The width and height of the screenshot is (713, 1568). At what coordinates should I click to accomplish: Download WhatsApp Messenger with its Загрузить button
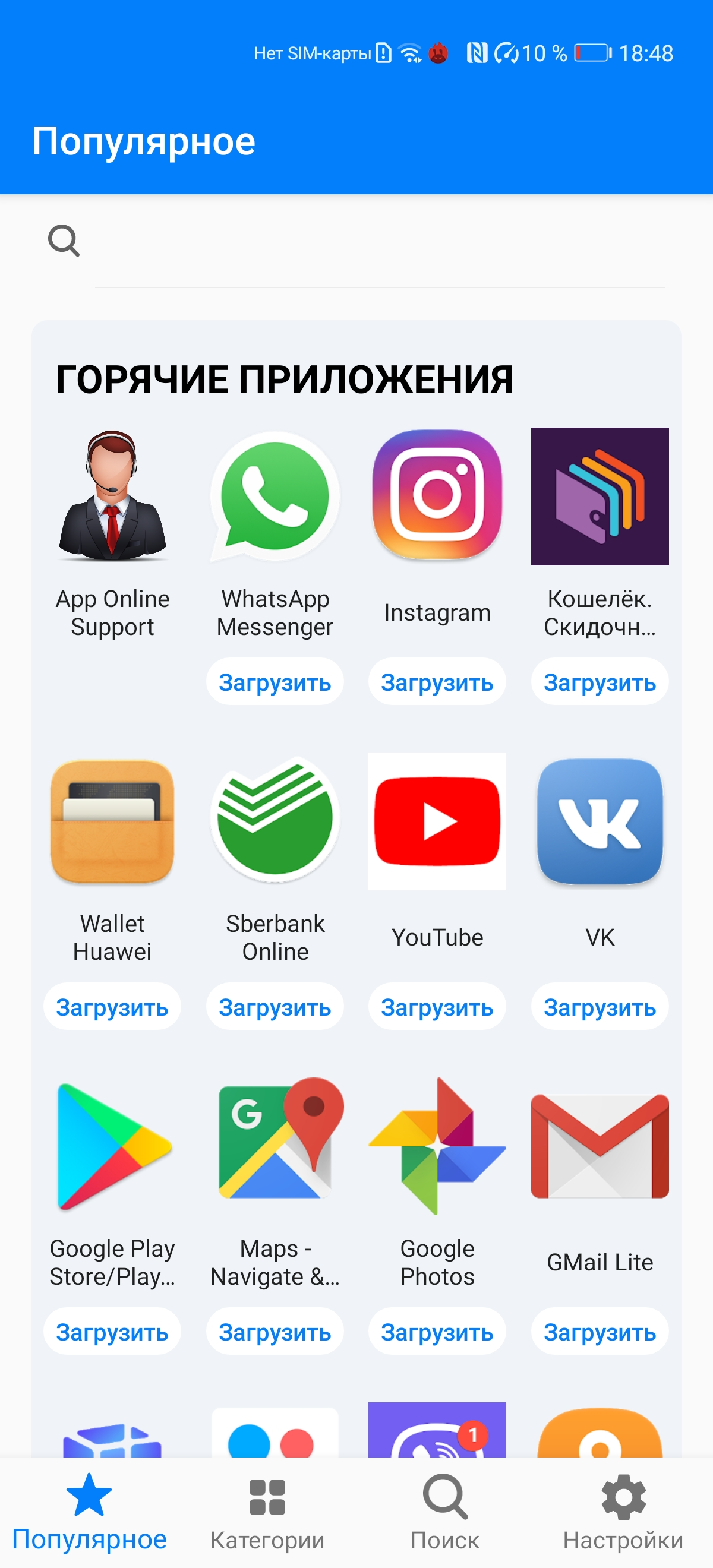click(275, 682)
